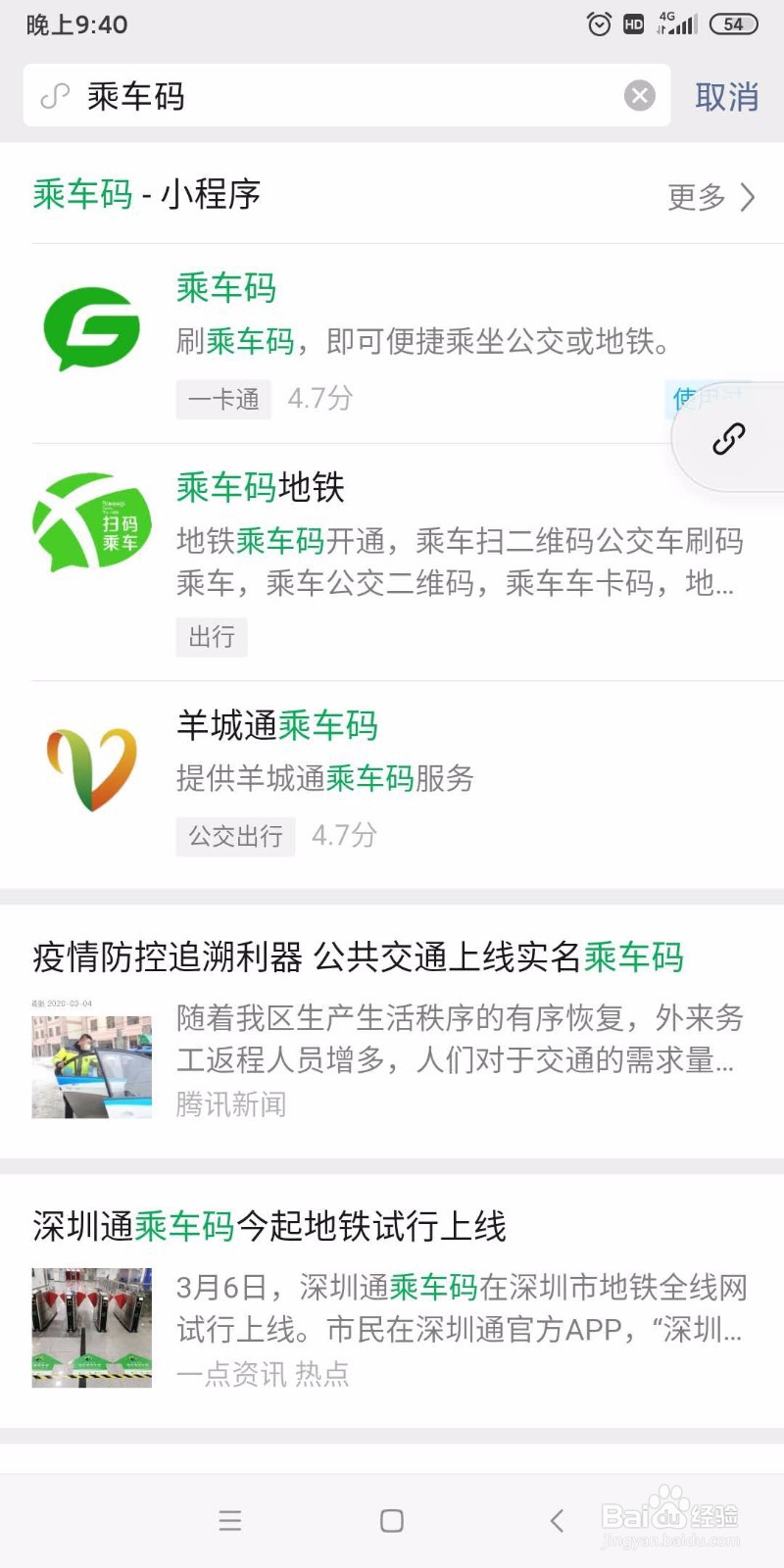Tap the 公交出行 tag under 羊城通
This screenshot has width=784, height=1568.
(234, 837)
